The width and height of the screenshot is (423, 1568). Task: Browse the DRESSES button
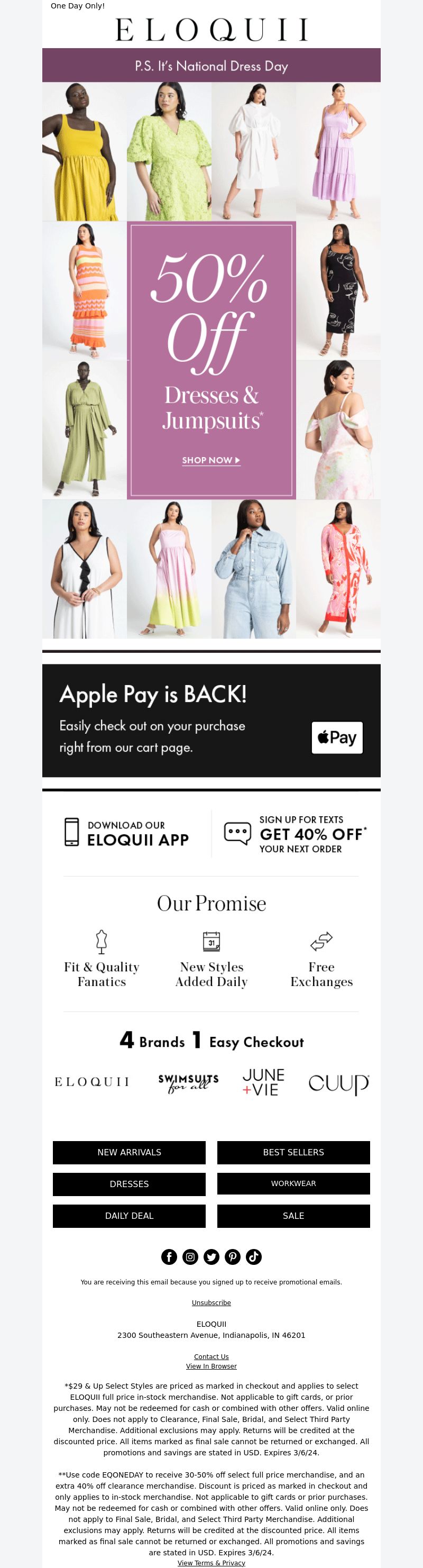coord(129,1183)
